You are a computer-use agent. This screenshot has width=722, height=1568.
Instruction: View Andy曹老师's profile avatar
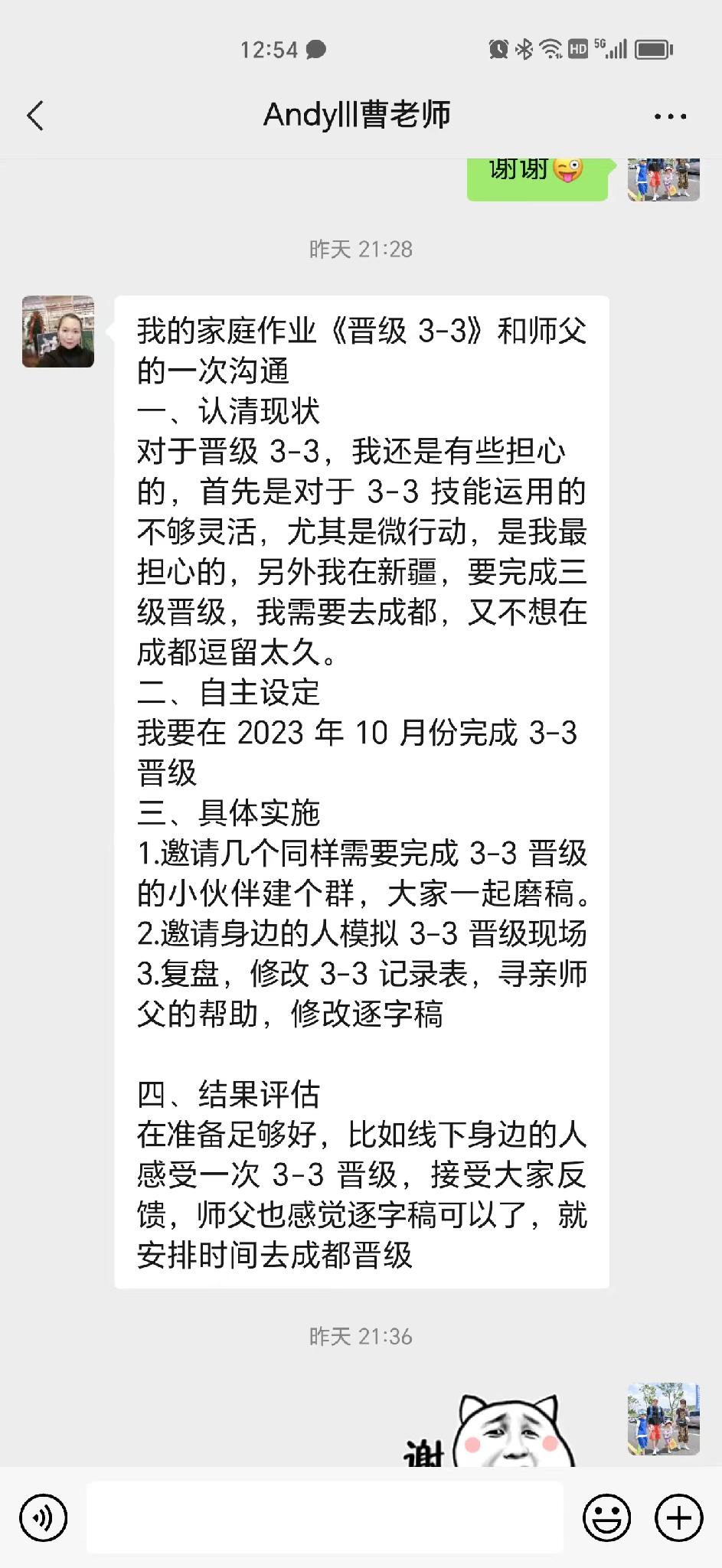[x=58, y=332]
